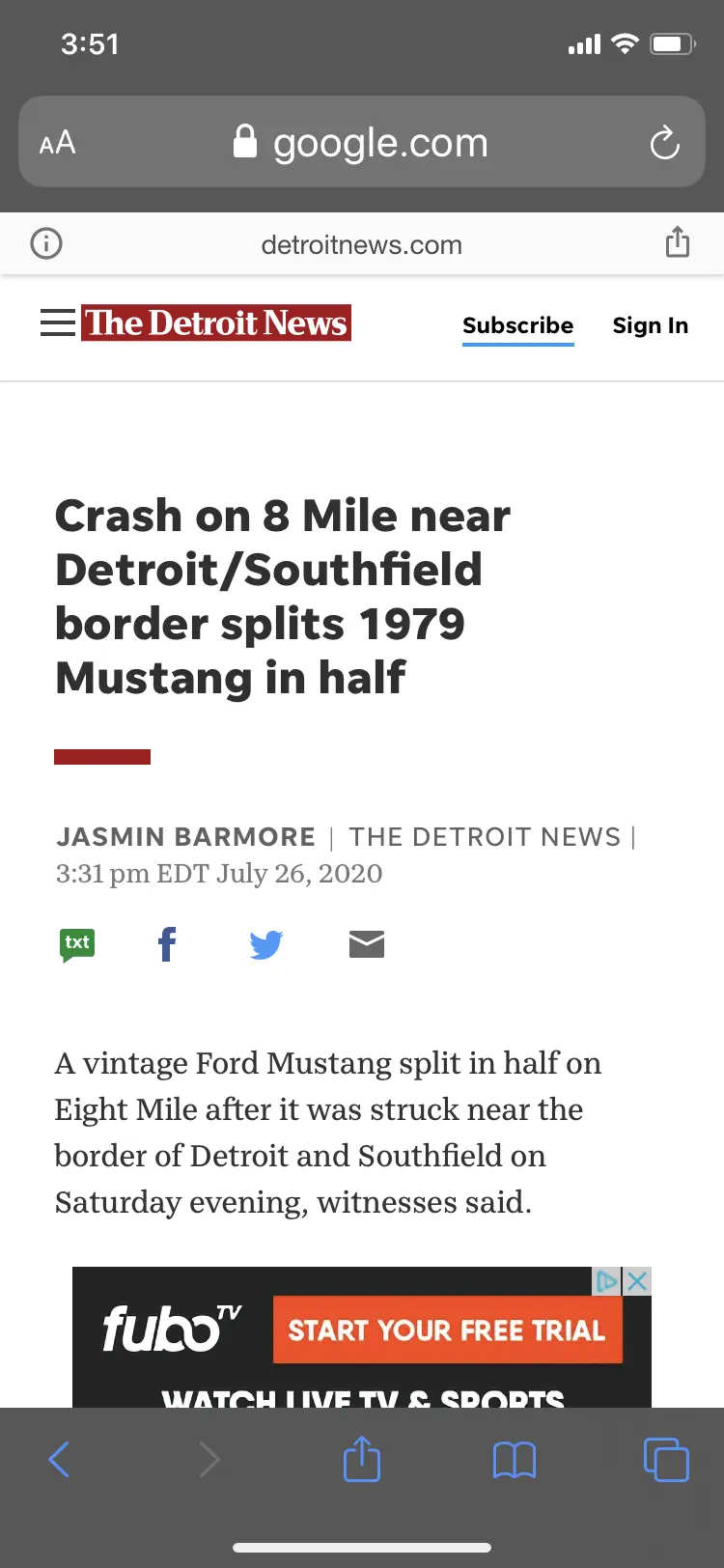Show open Safari tabs

coord(666,1459)
